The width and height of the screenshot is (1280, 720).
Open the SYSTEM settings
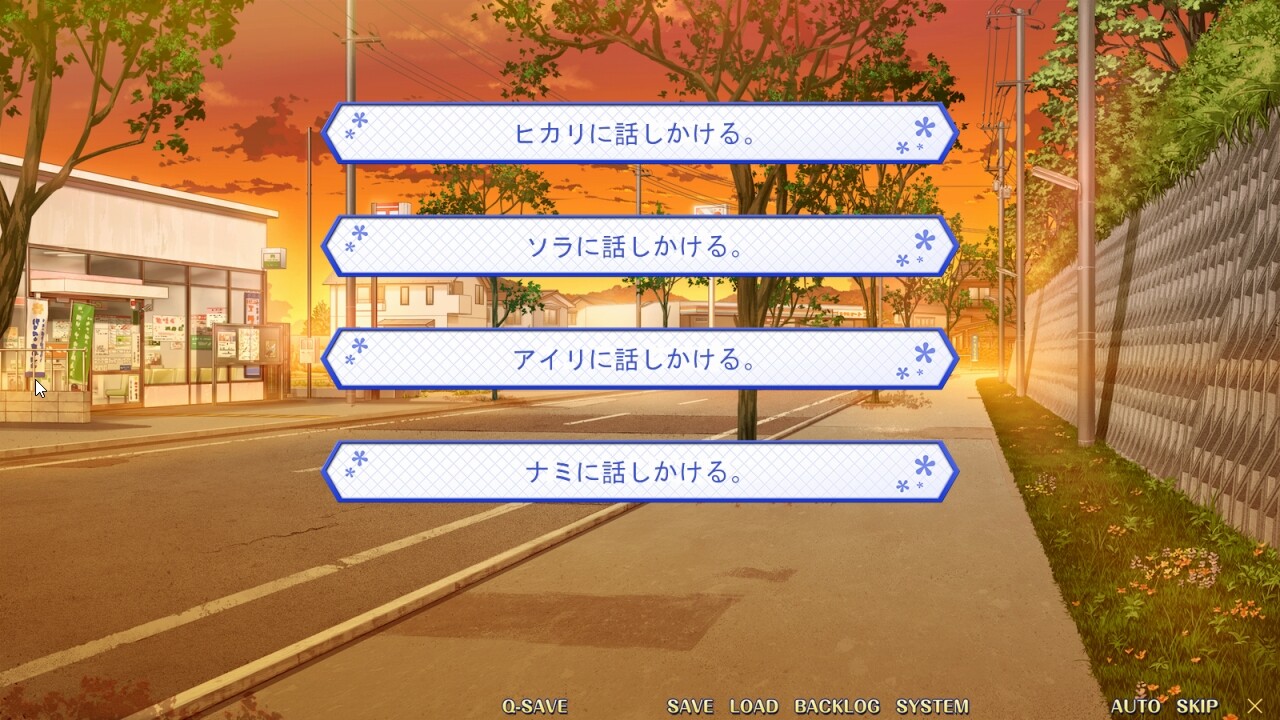932,706
